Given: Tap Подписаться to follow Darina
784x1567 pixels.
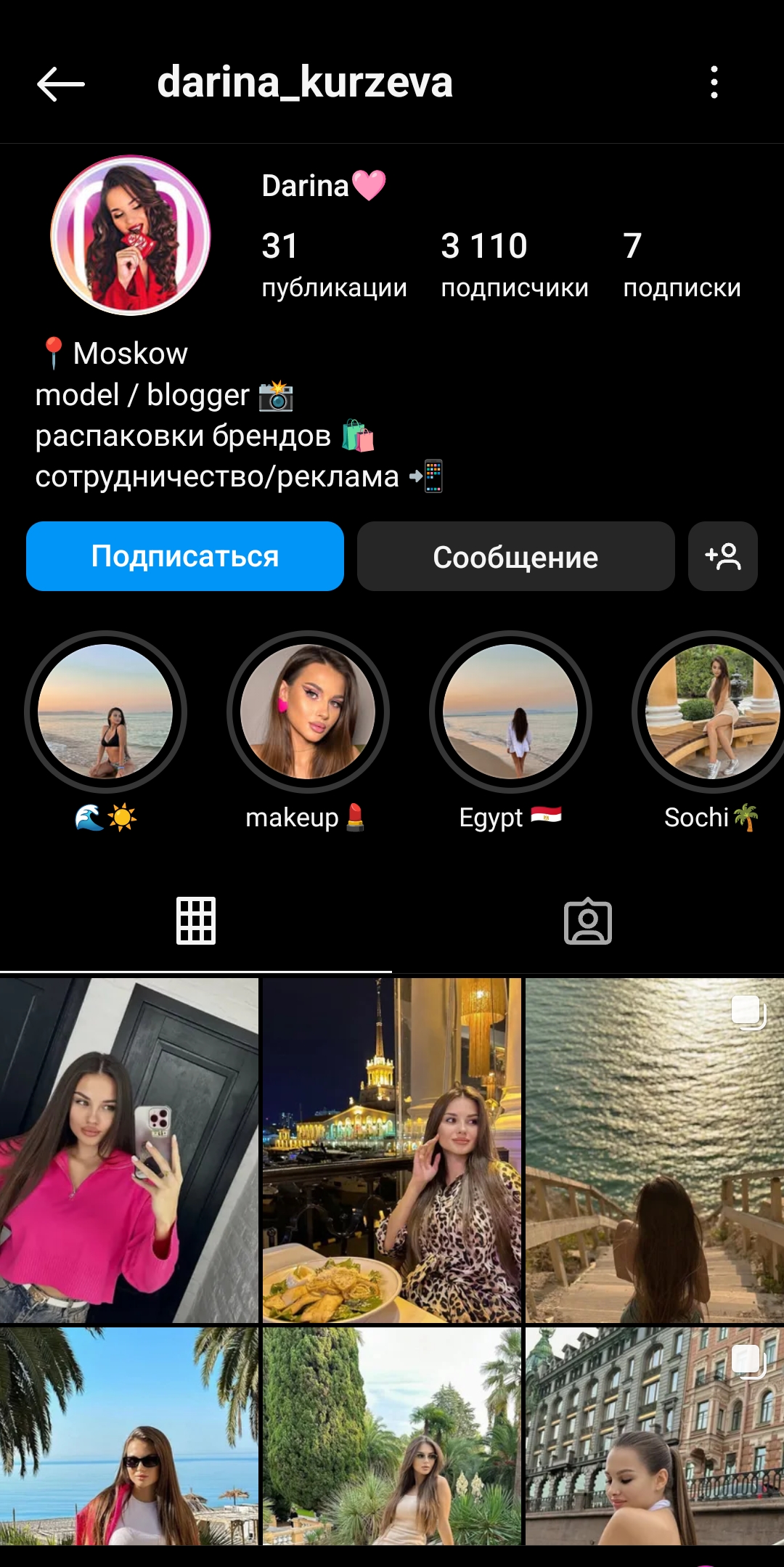Looking at the screenshot, I should coord(183,556).
